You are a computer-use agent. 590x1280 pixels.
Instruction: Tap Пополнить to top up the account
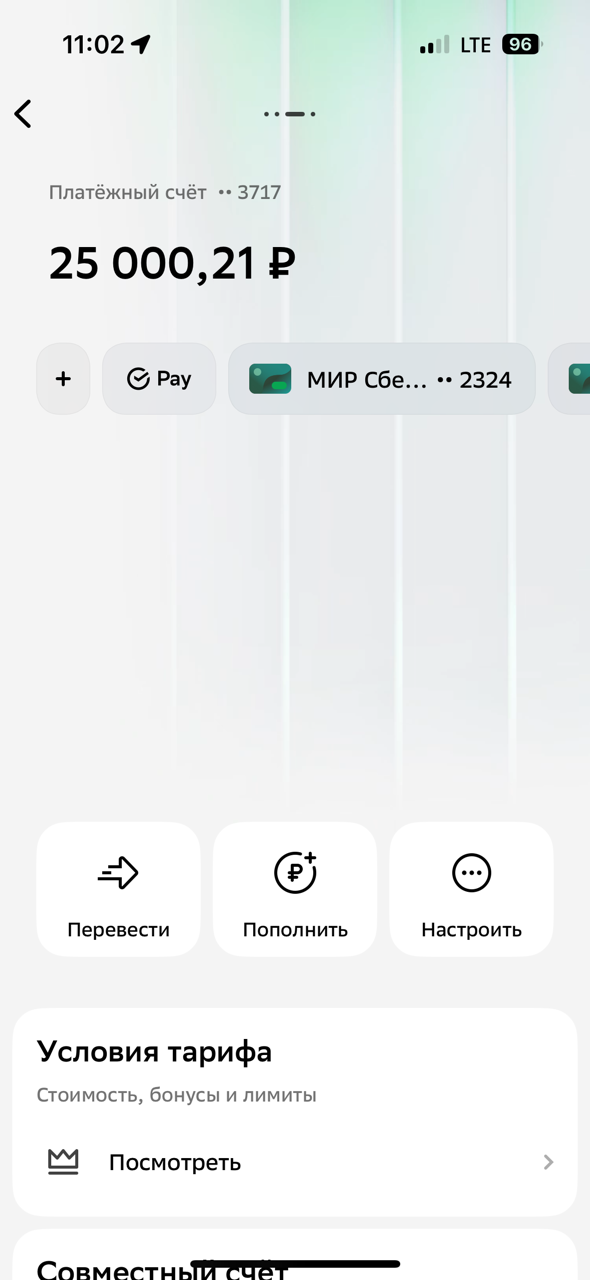click(x=295, y=889)
